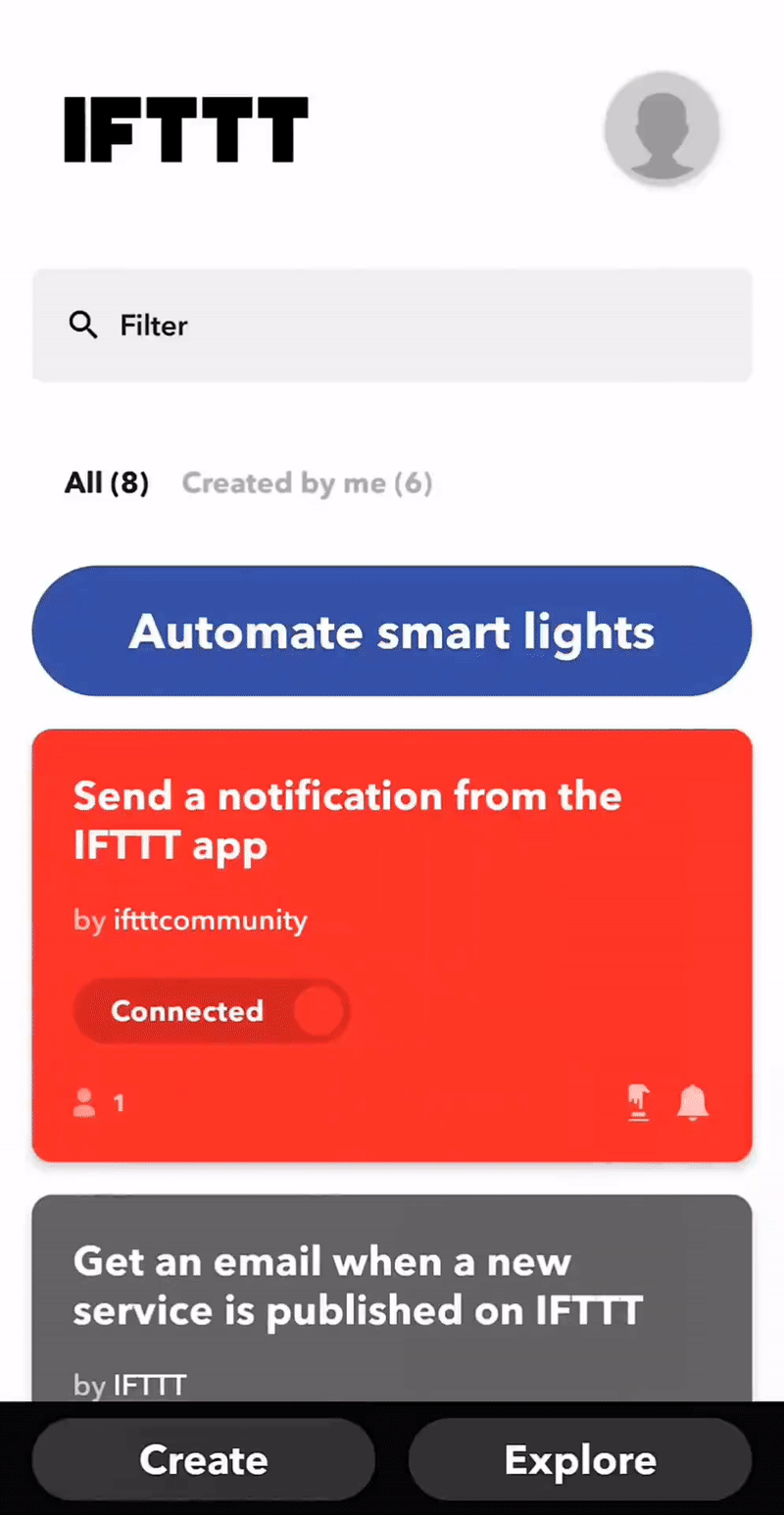Screen dimensions: 784x1515
Task: Switch to Created by me tab
Action: (x=308, y=482)
